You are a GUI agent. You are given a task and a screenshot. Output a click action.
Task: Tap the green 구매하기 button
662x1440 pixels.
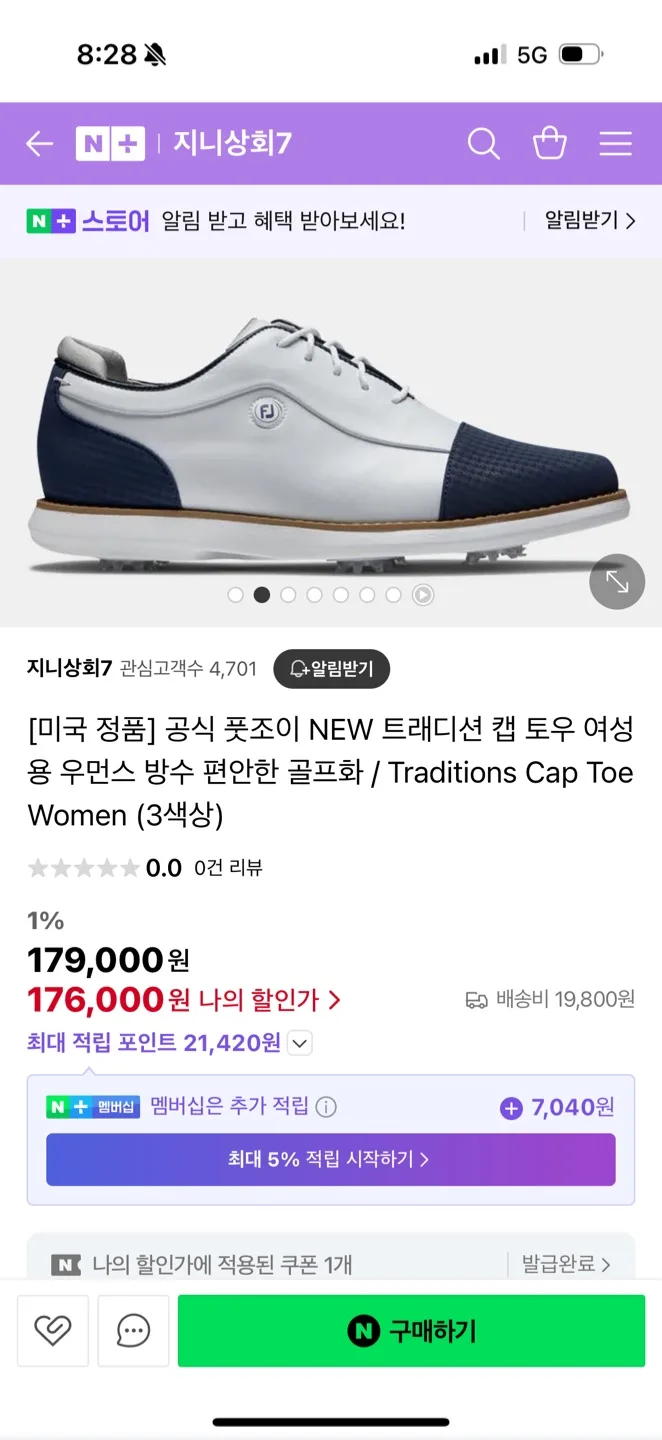(411, 1330)
